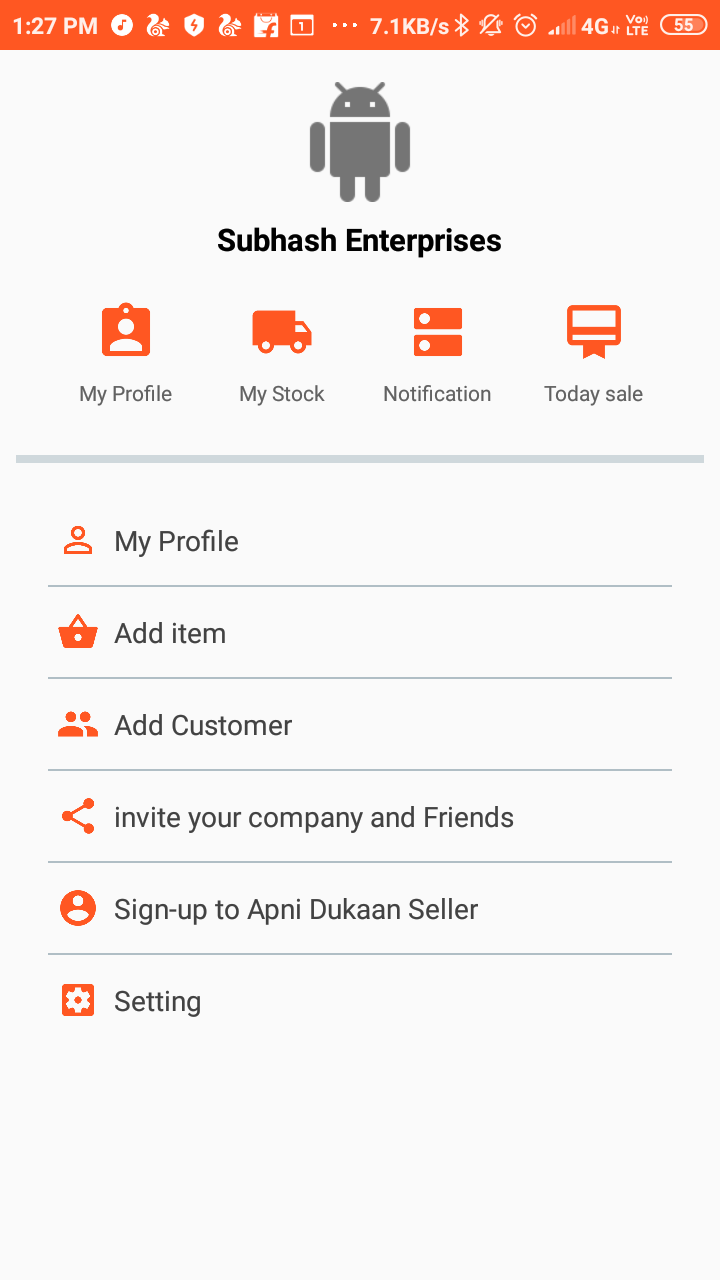Open the My Stock truck shortcut

coord(282,354)
